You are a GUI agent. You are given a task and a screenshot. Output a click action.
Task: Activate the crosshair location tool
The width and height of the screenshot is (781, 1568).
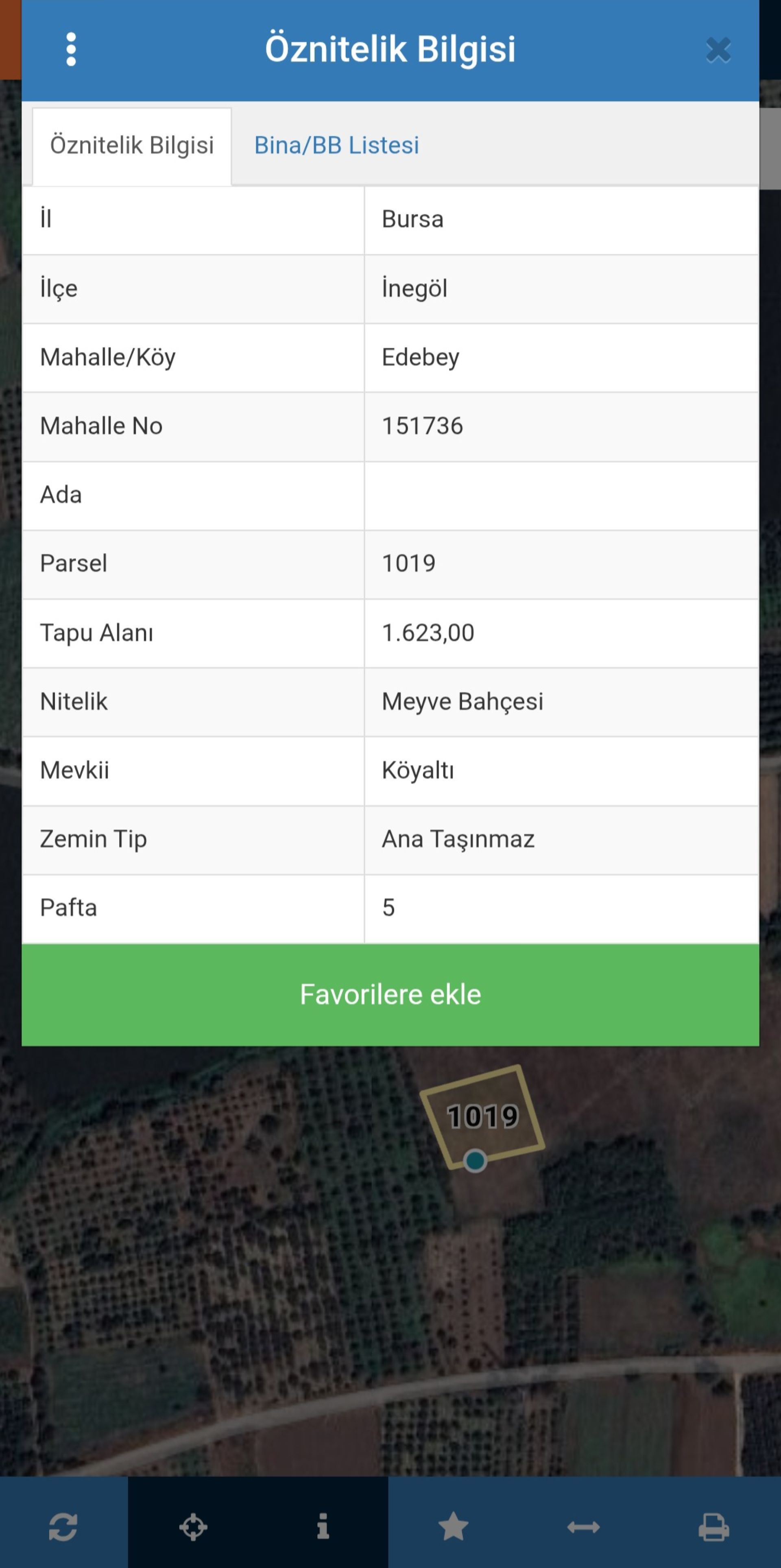click(194, 1527)
